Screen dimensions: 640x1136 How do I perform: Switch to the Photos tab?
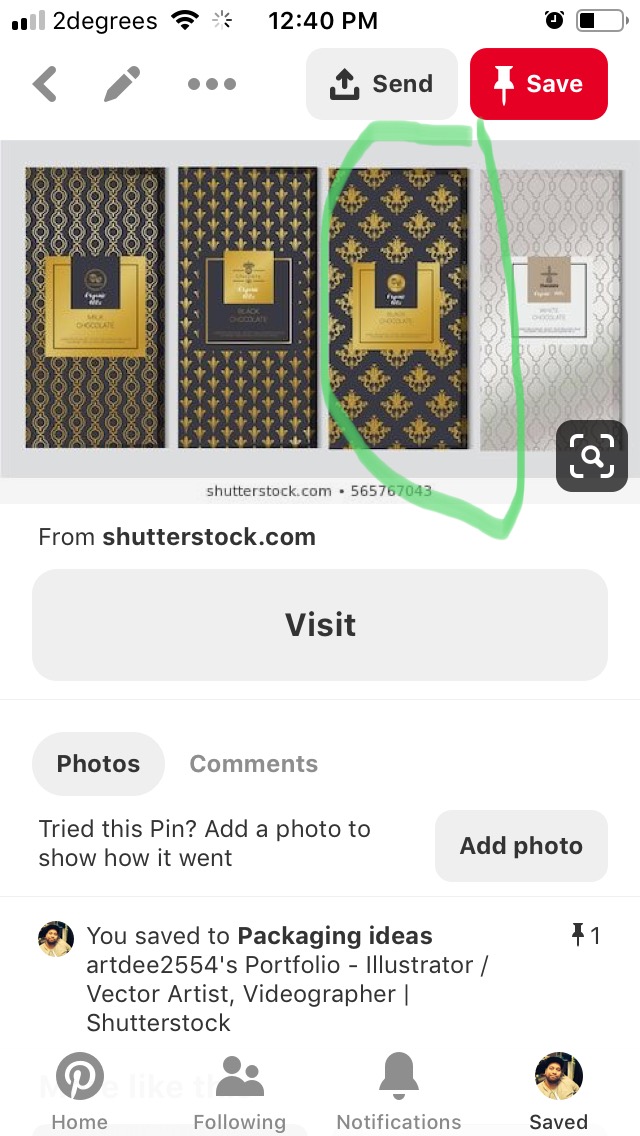pyautogui.click(x=98, y=764)
